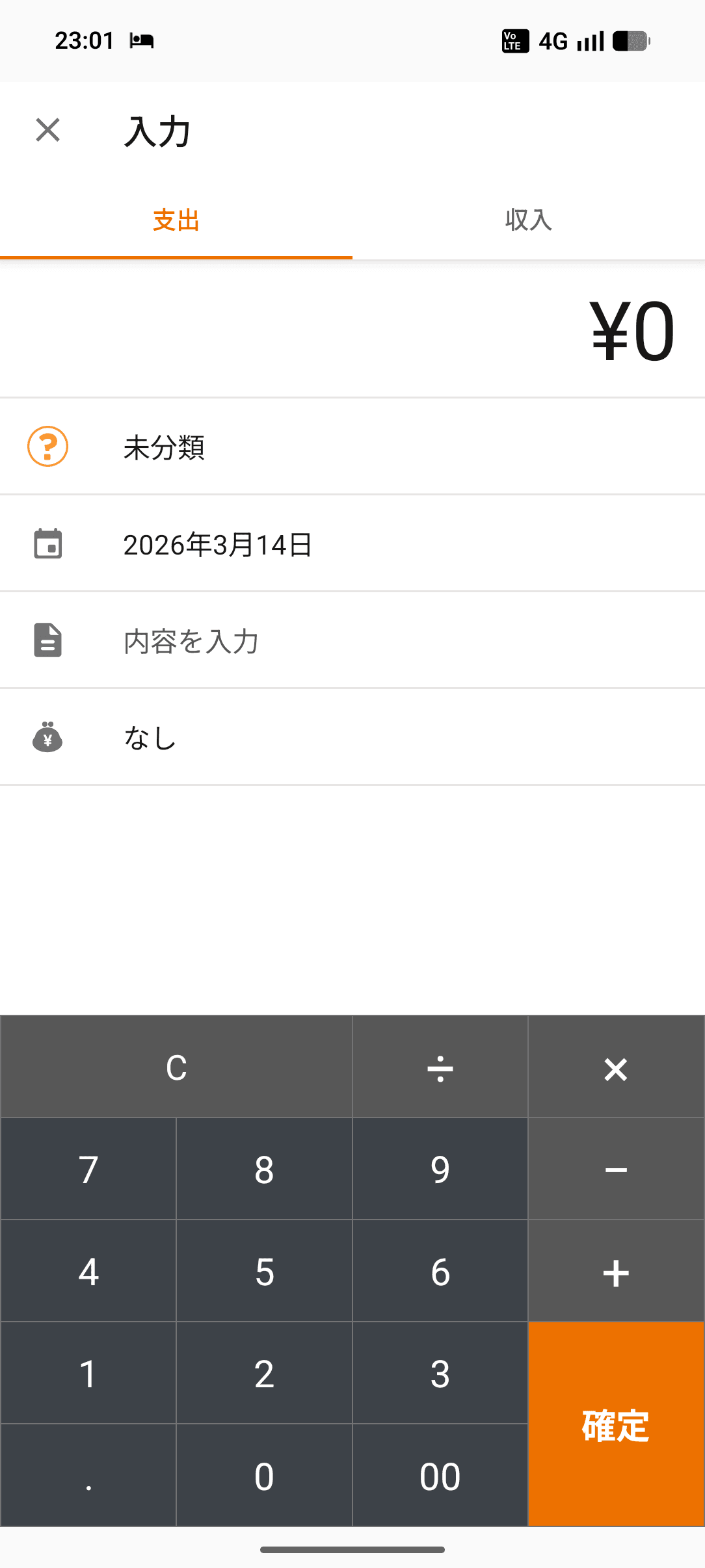705x1568 pixels.
Task: Tap the multiply key
Action: pos(616,1067)
